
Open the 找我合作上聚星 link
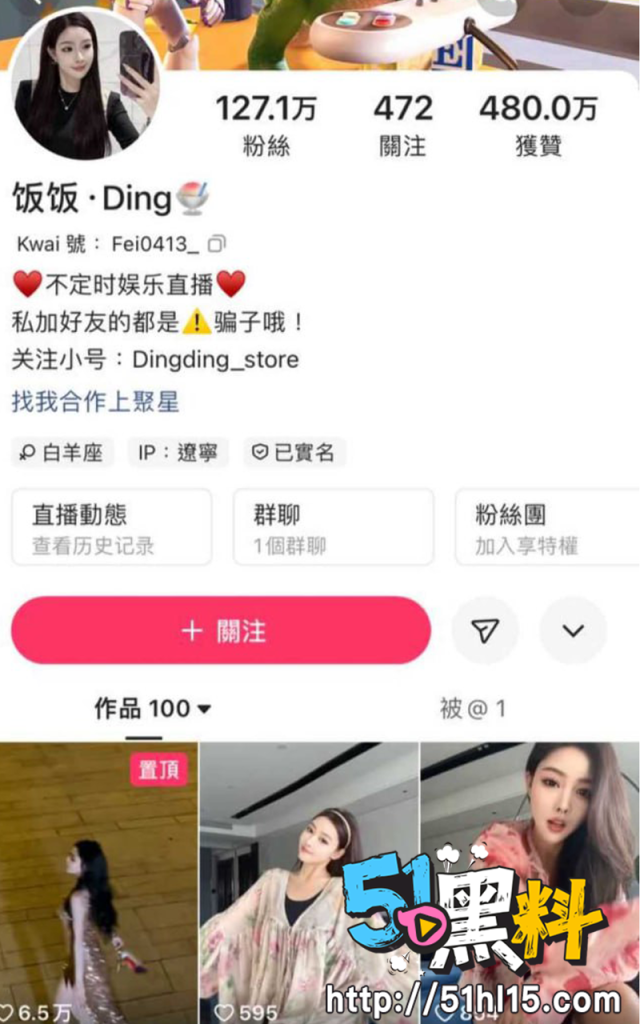pos(95,402)
